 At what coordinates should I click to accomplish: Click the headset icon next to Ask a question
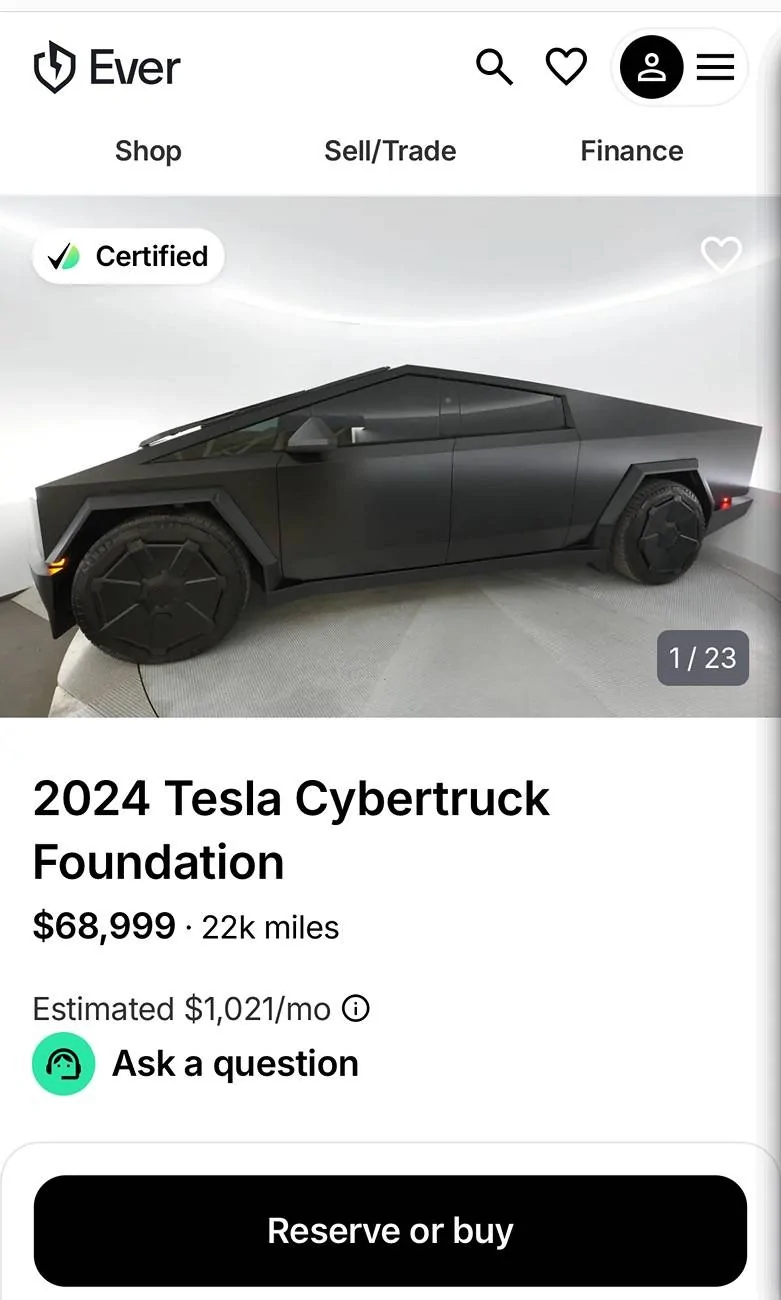click(x=63, y=1063)
